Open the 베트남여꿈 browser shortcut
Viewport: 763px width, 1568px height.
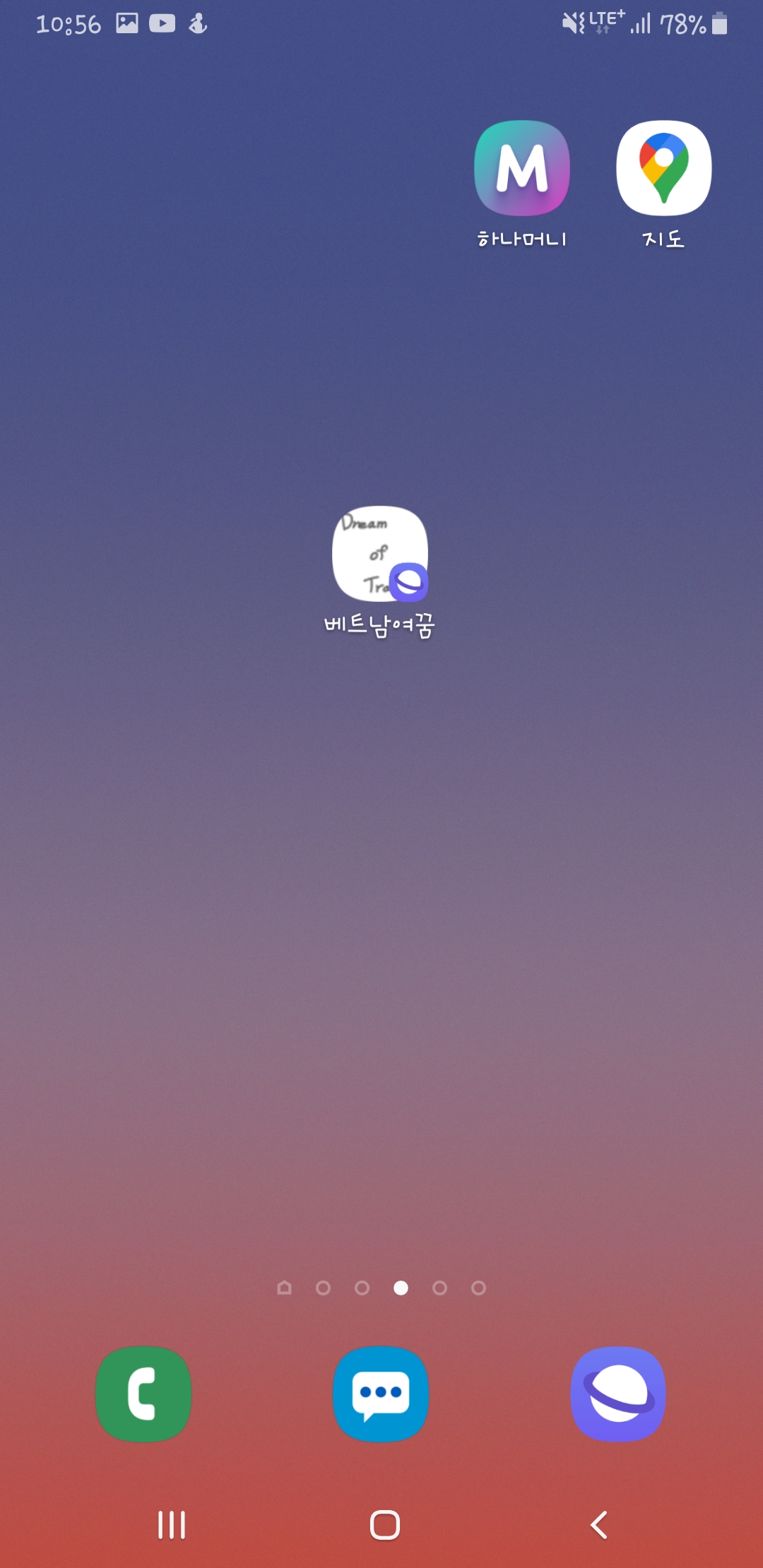(x=380, y=554)
